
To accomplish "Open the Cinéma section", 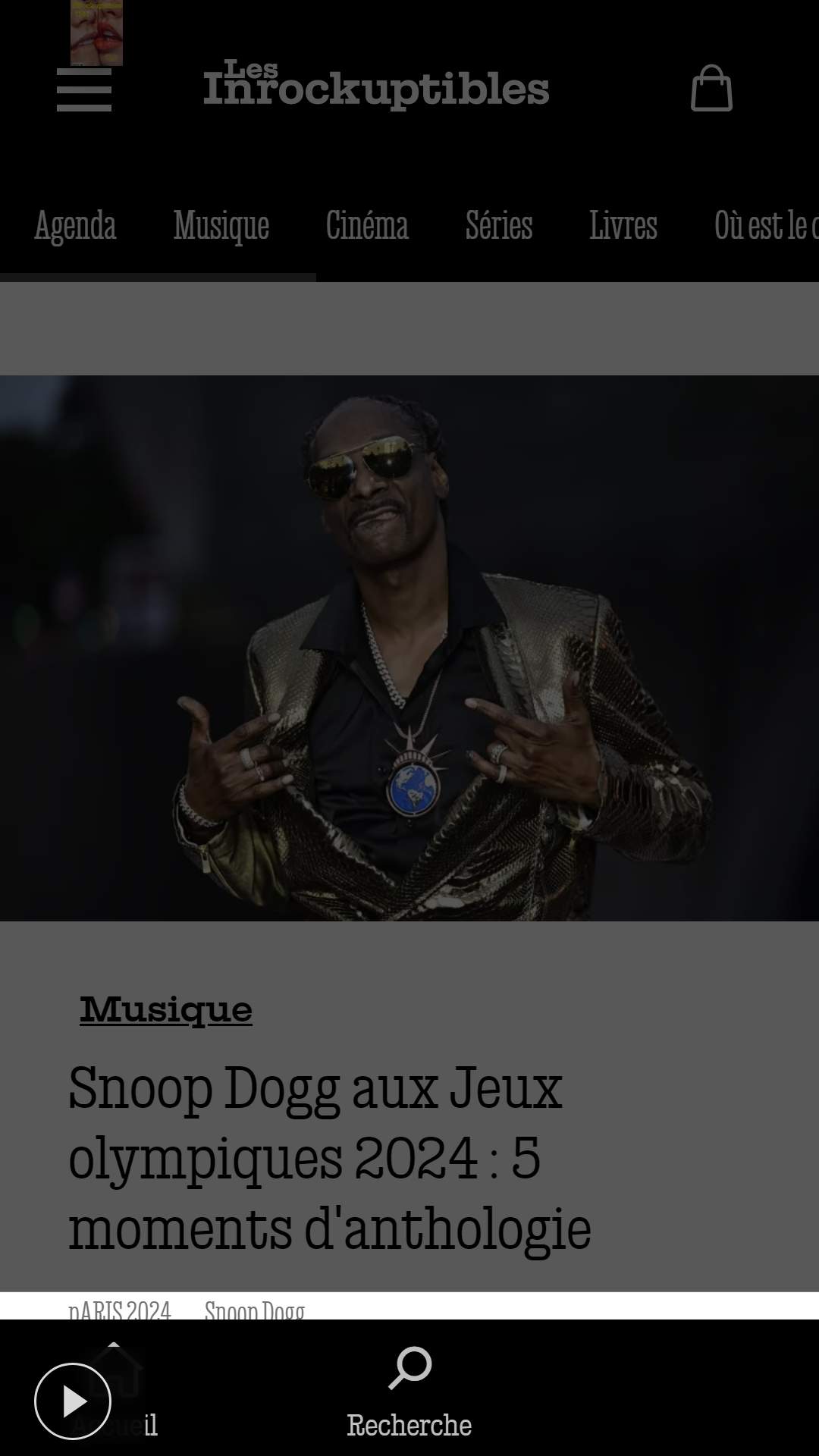I will [368, 225].
